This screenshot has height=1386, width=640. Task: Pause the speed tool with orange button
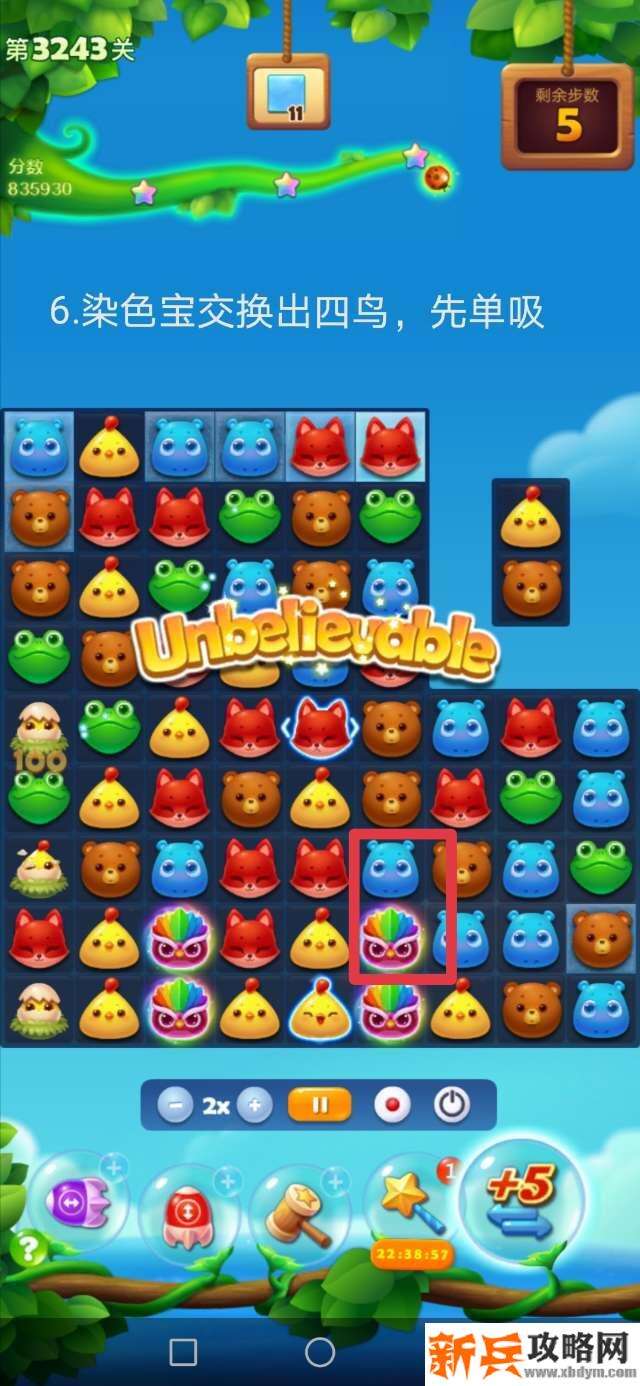point(320,1106)
